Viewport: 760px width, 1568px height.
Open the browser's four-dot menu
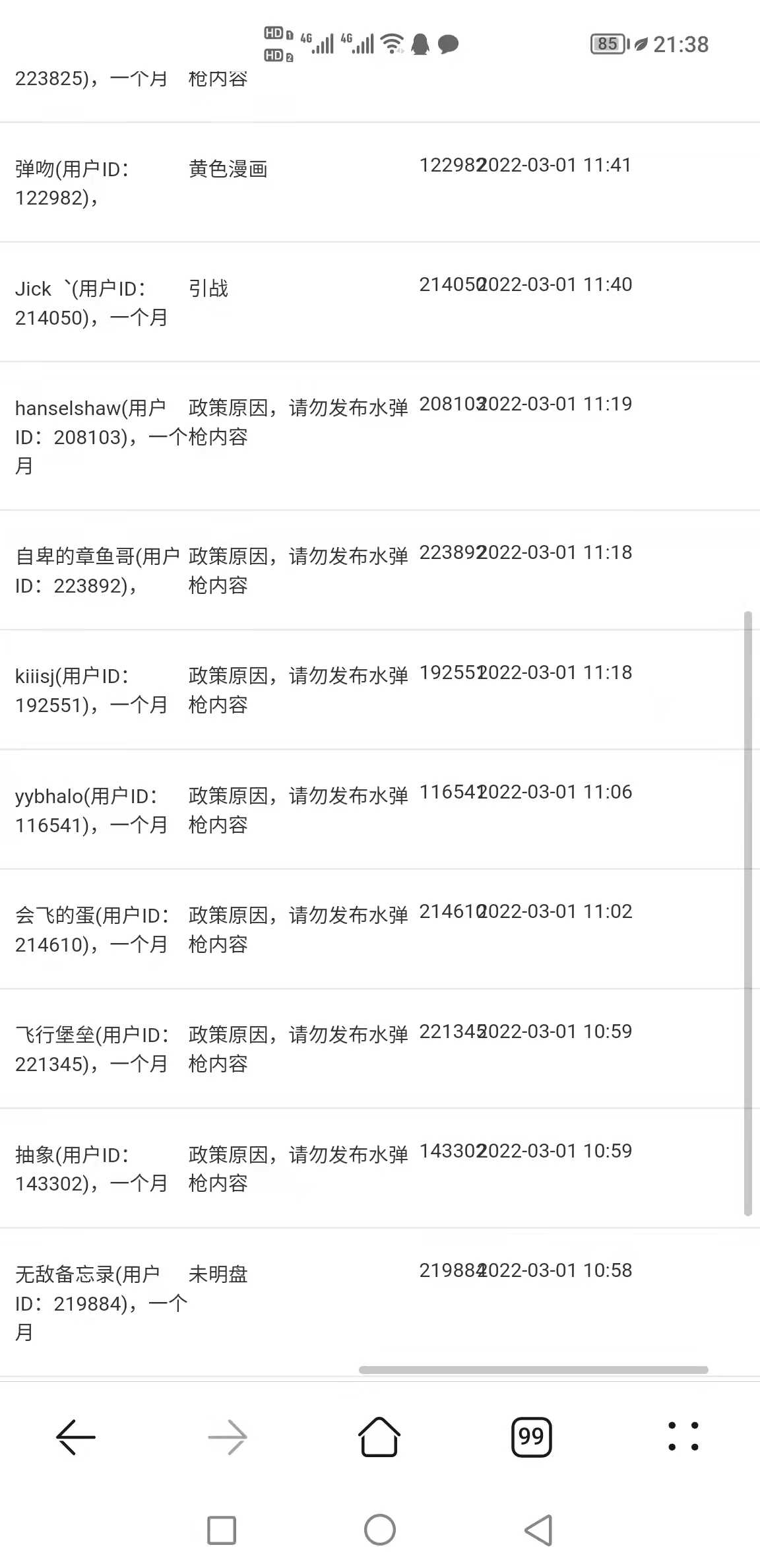(683, 1437)
